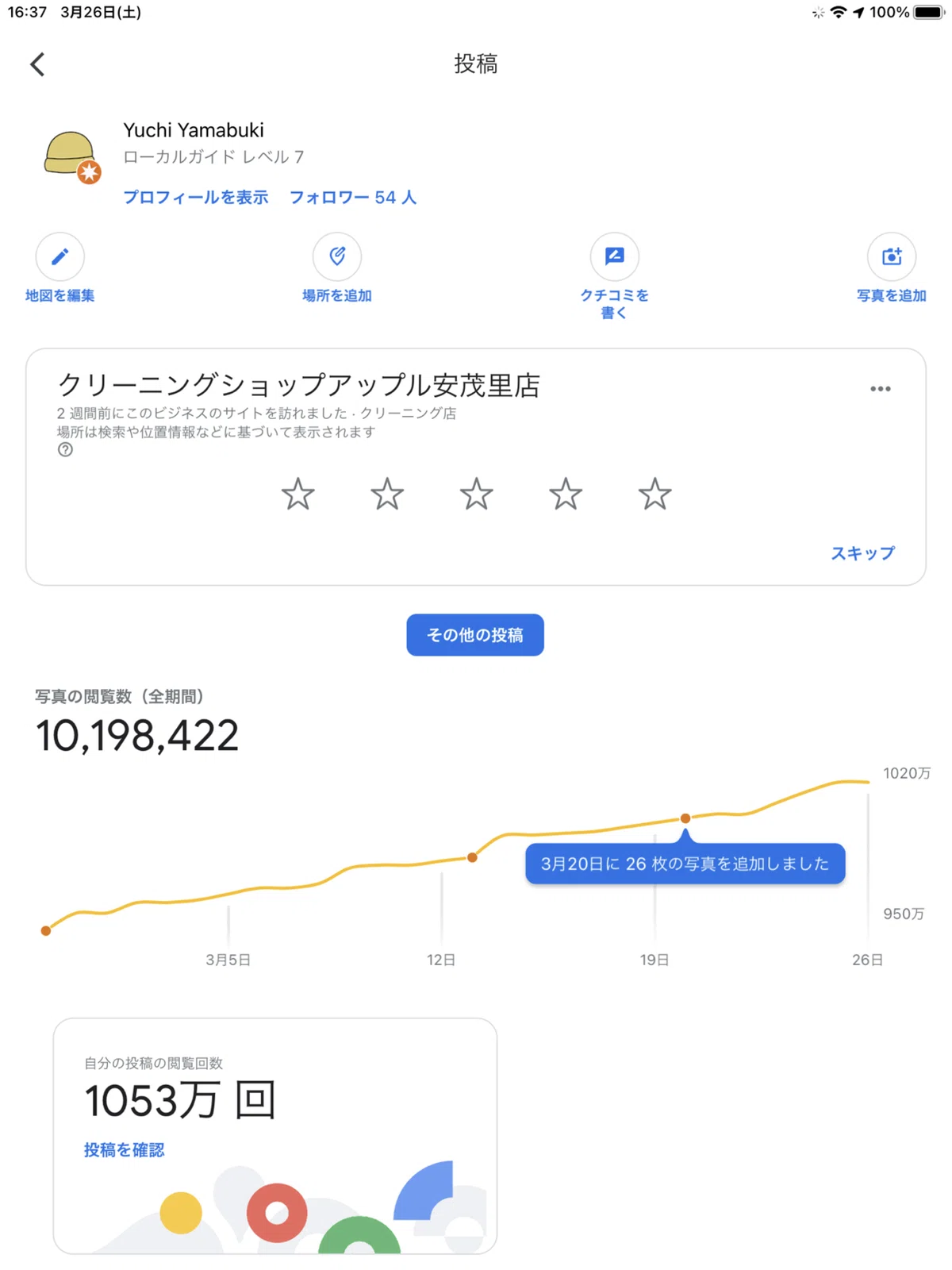Tap 地図を編集 pencil button
This screenshot has width=952, height=1270.
pos(59,256)
